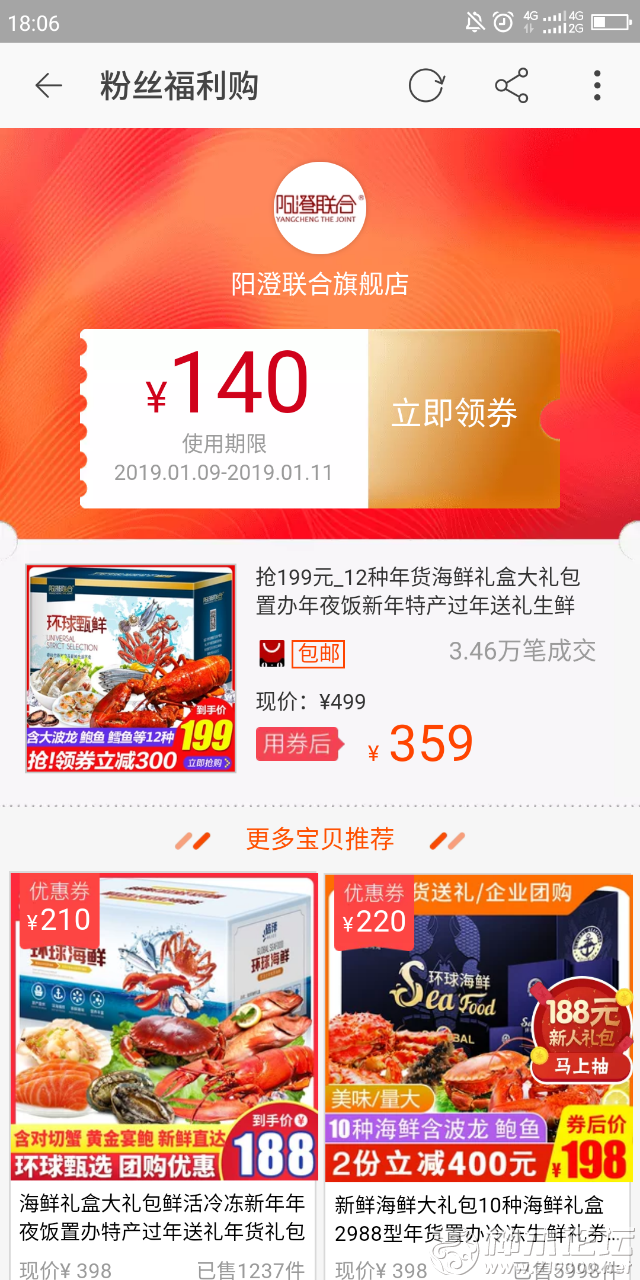640x1280 pixels.
Task: Open the 阳澄联合旗舰店 store page
Action: click(320, 210)
